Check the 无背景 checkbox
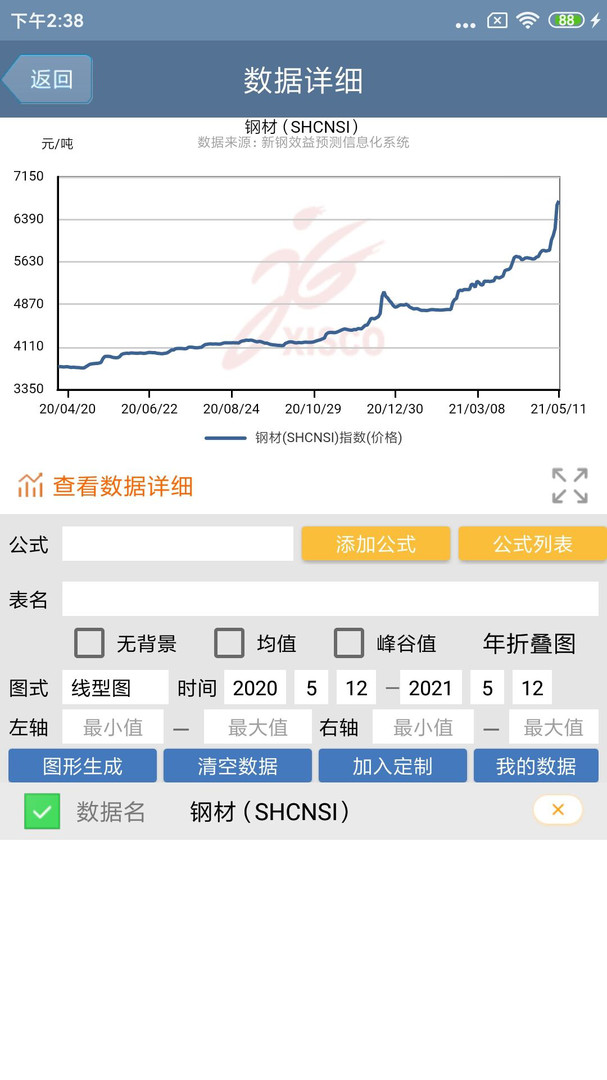The width and height of the screenshot is (607, 1080). pyautogui.click(x=90, y=643)
